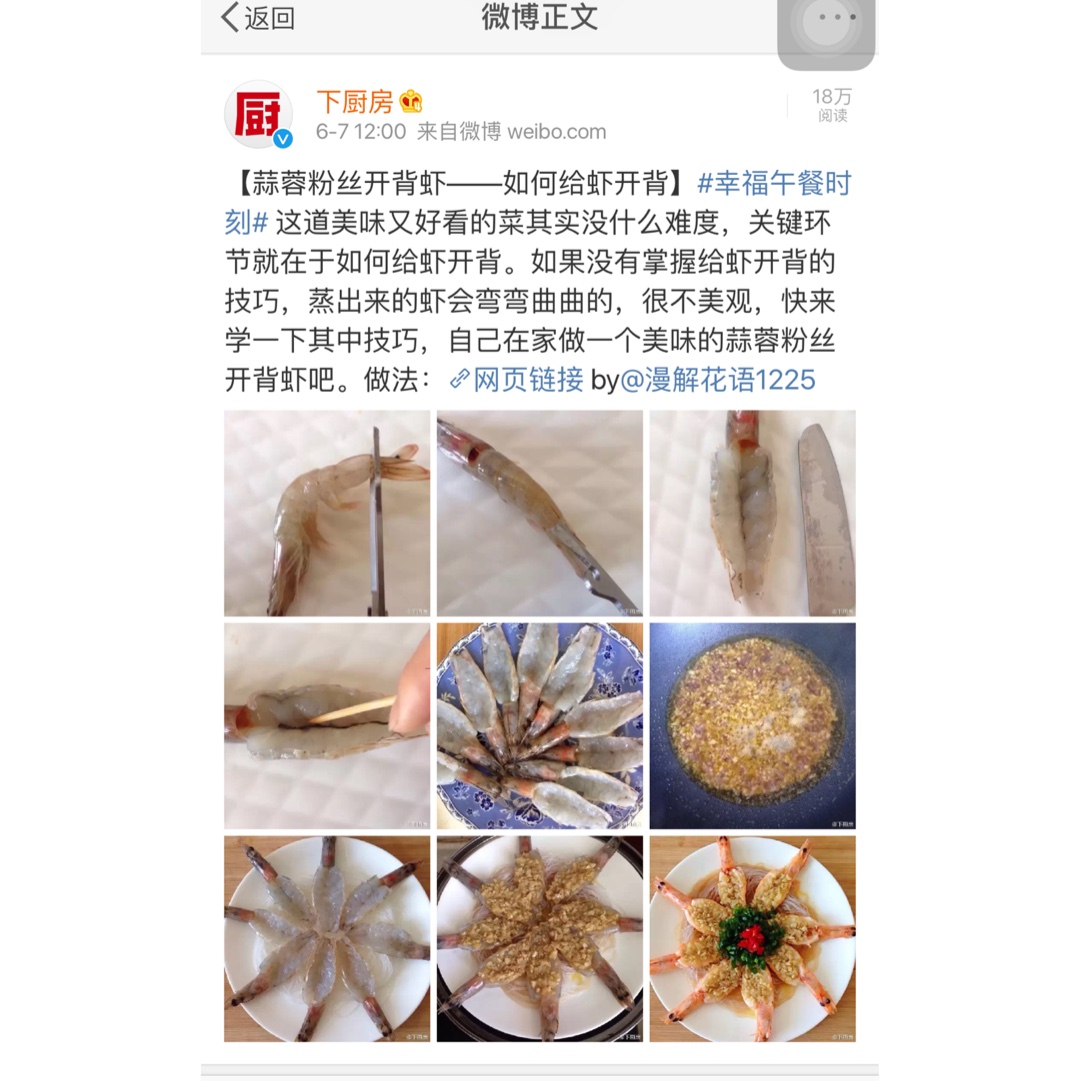This screenshot has width=1080, height=1081.
Task: Open photo of garlic sauce frying in pan
Action: coord(753,726)
